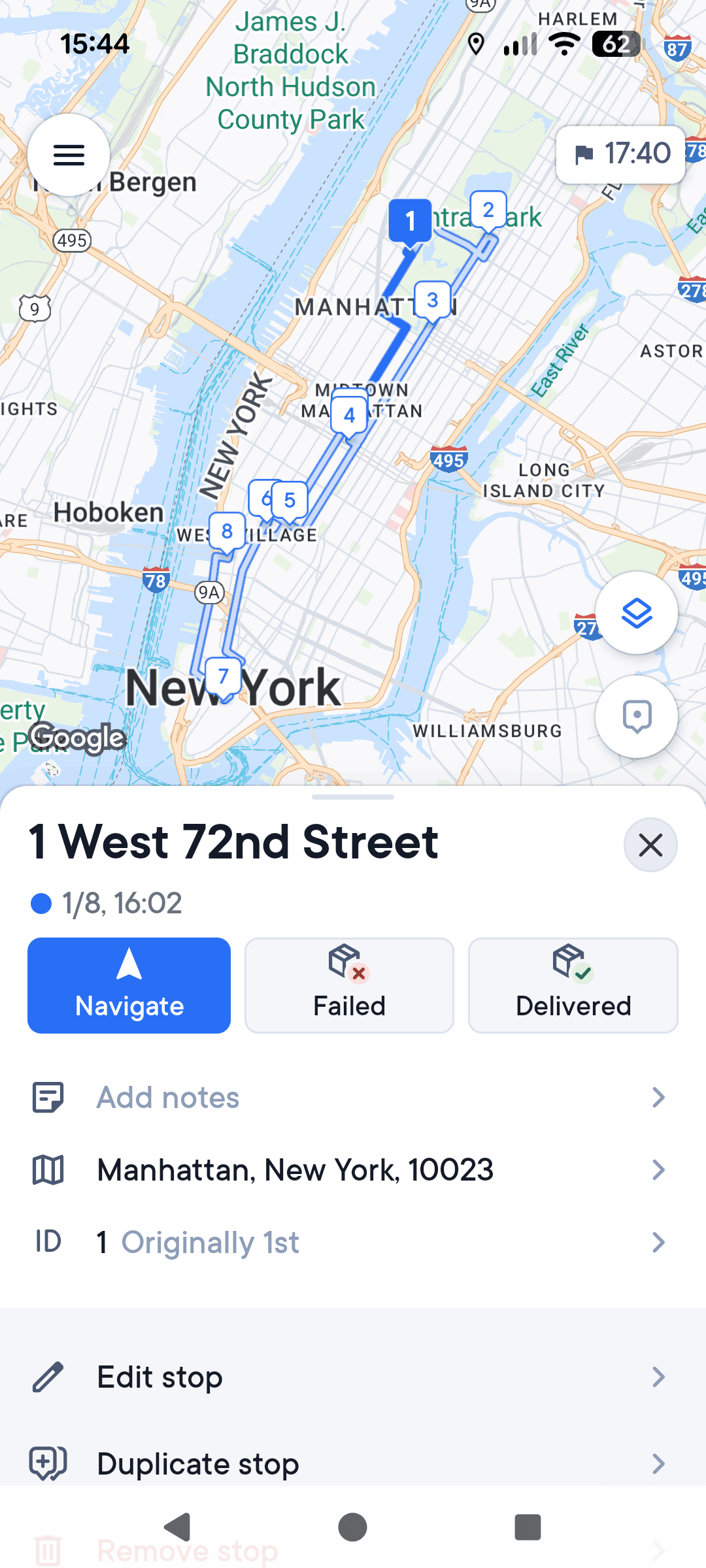Select stop 2 marker on the map
The width and height of the screenshot is (706, 1568).
click(488, 210)
